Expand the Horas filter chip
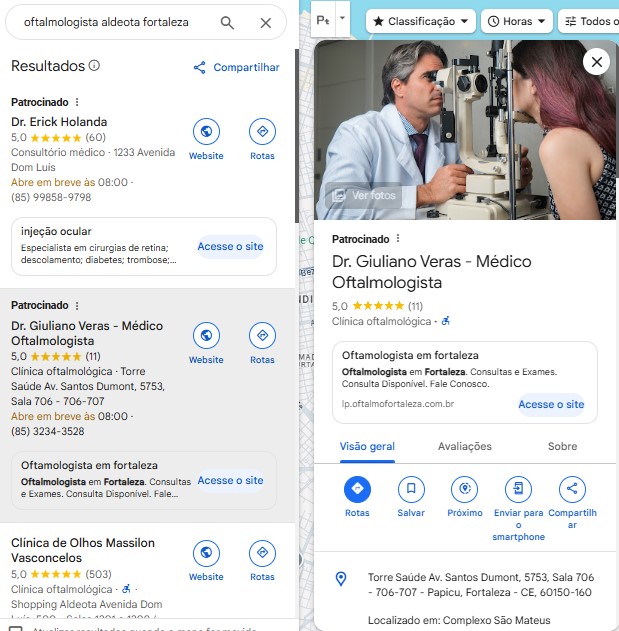The width and height of the screenshot is (619, 631). [517, 21]
